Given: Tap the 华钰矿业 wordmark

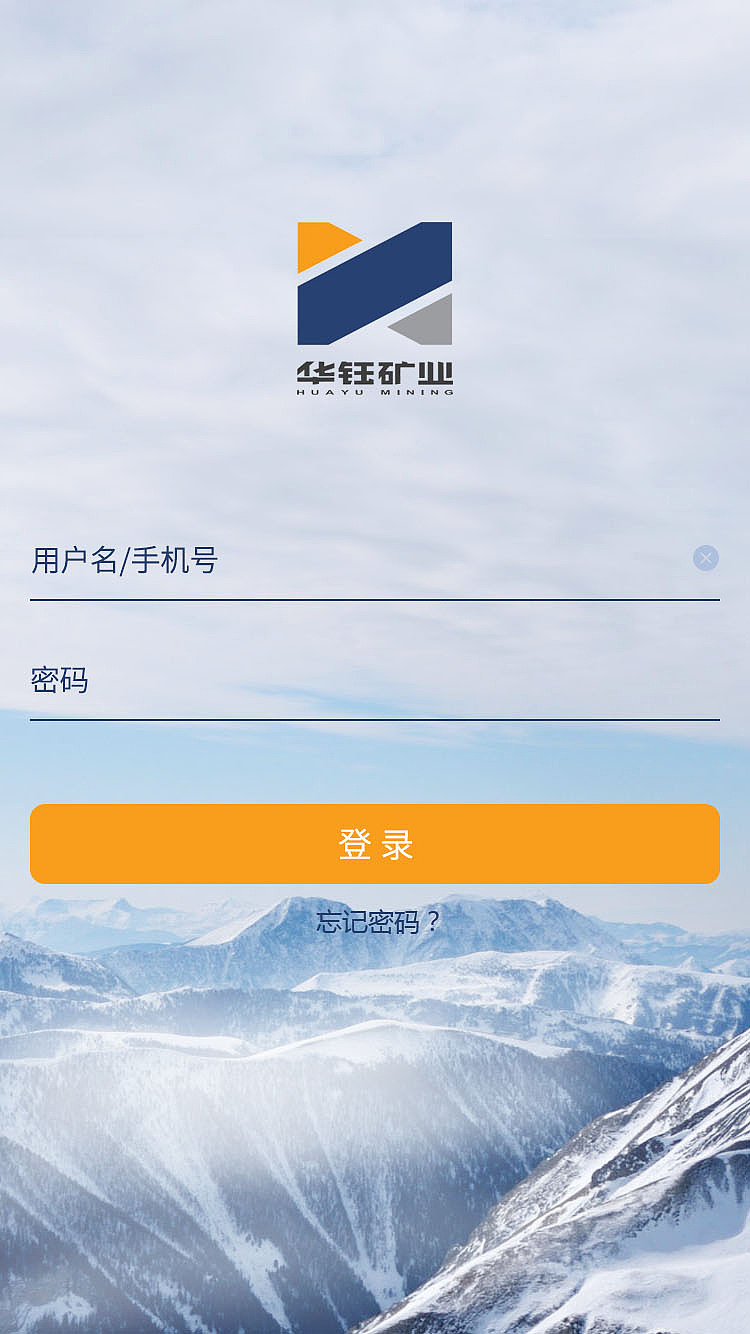Looking at the screenshot, I should pos(375,370).
